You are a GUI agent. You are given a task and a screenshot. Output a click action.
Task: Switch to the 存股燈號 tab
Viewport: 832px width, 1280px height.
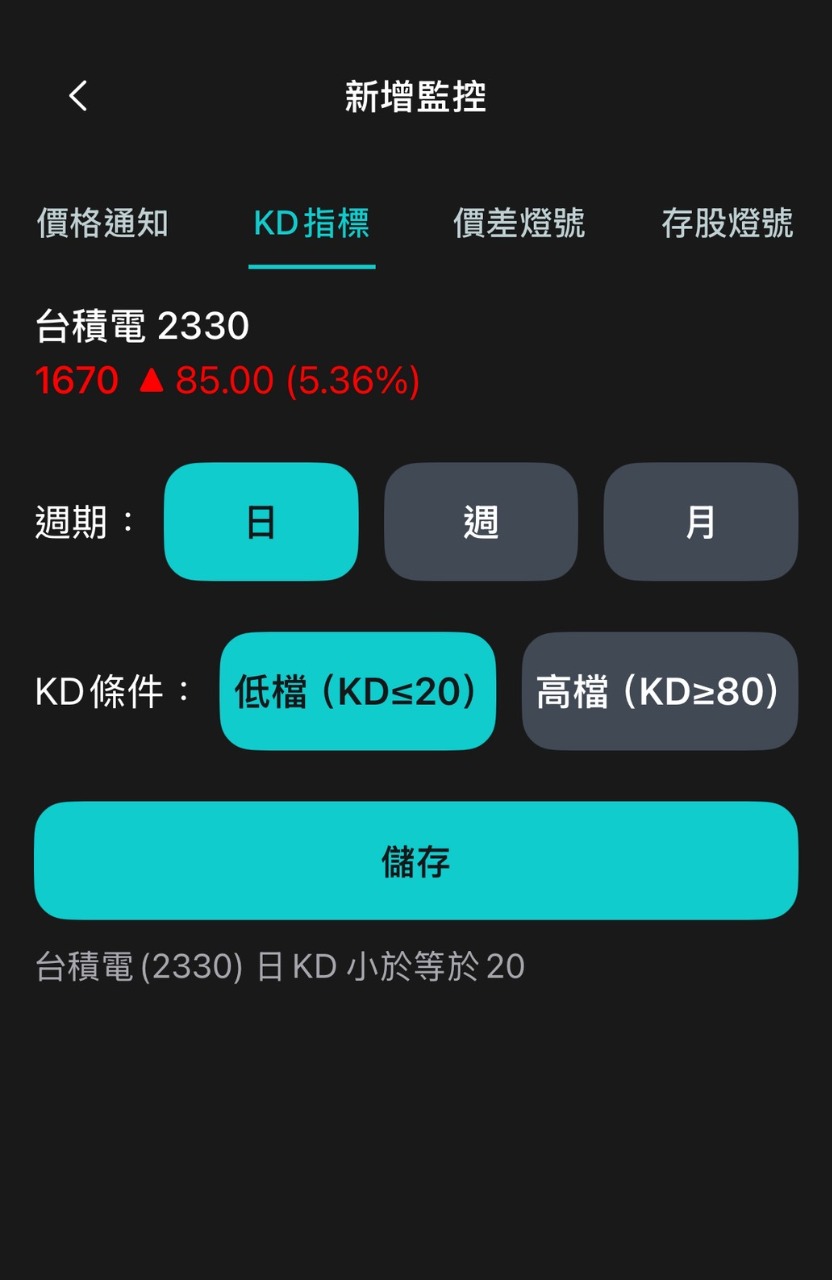727,223
